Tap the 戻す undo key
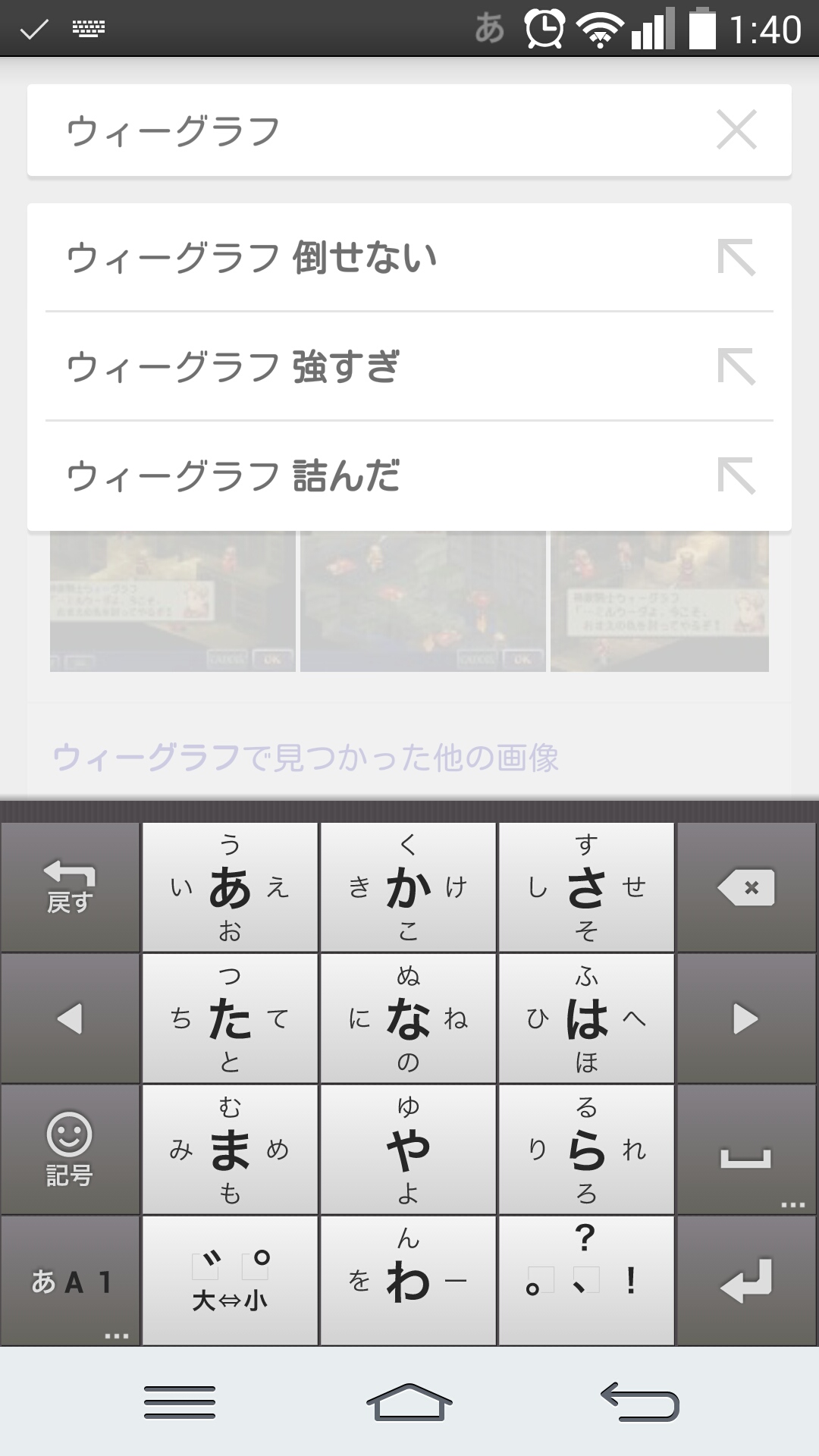The width and height of the screenshot is (819, 1456). click(x=70, y=887)
